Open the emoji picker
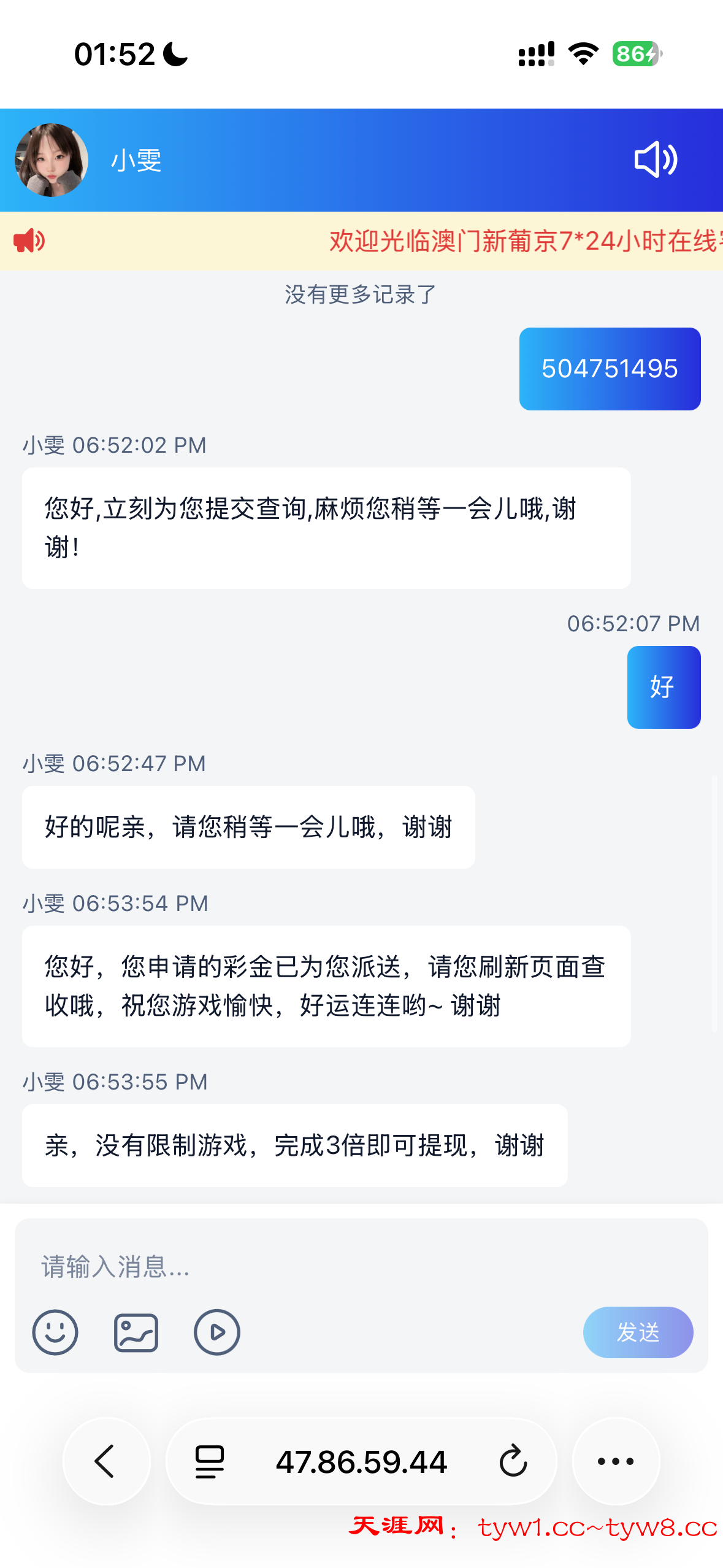Image resolution: width=723 pixels, height=1568 pixels. tap(55, 1332)
